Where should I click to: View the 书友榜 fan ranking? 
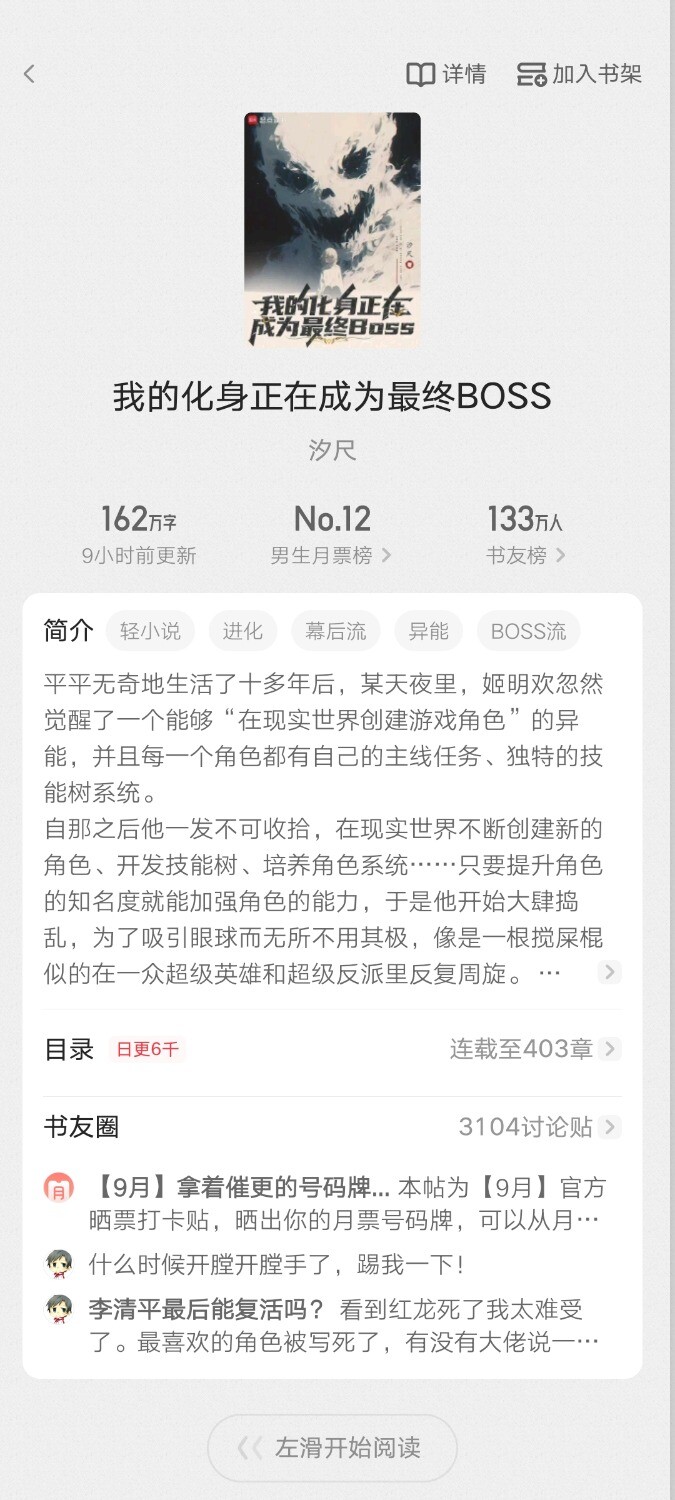pyautogui.click(x=526, y=555)
